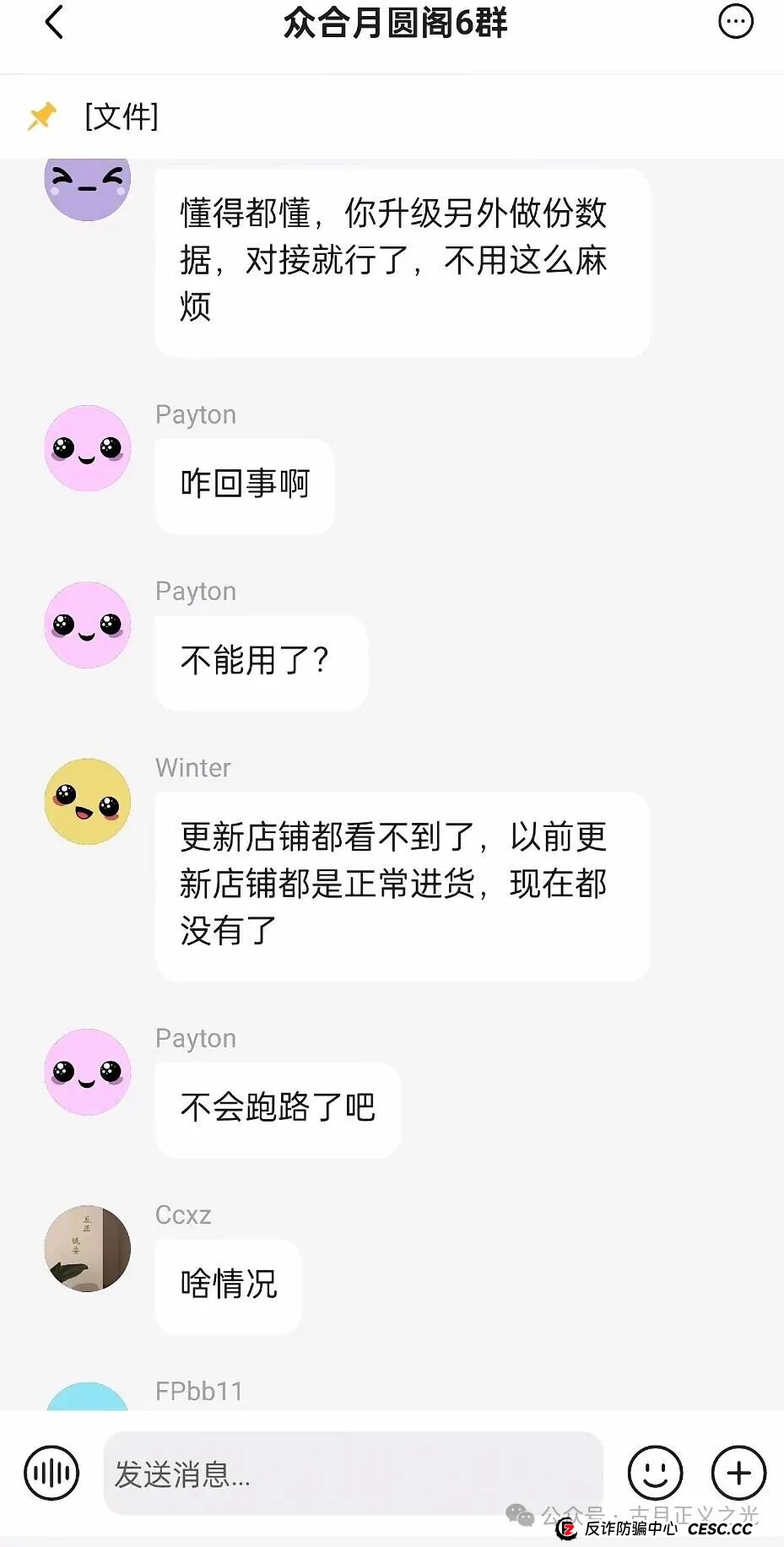Select Winter's long message about 更新店铺
784x1547 pixels.
click(402, 884)
